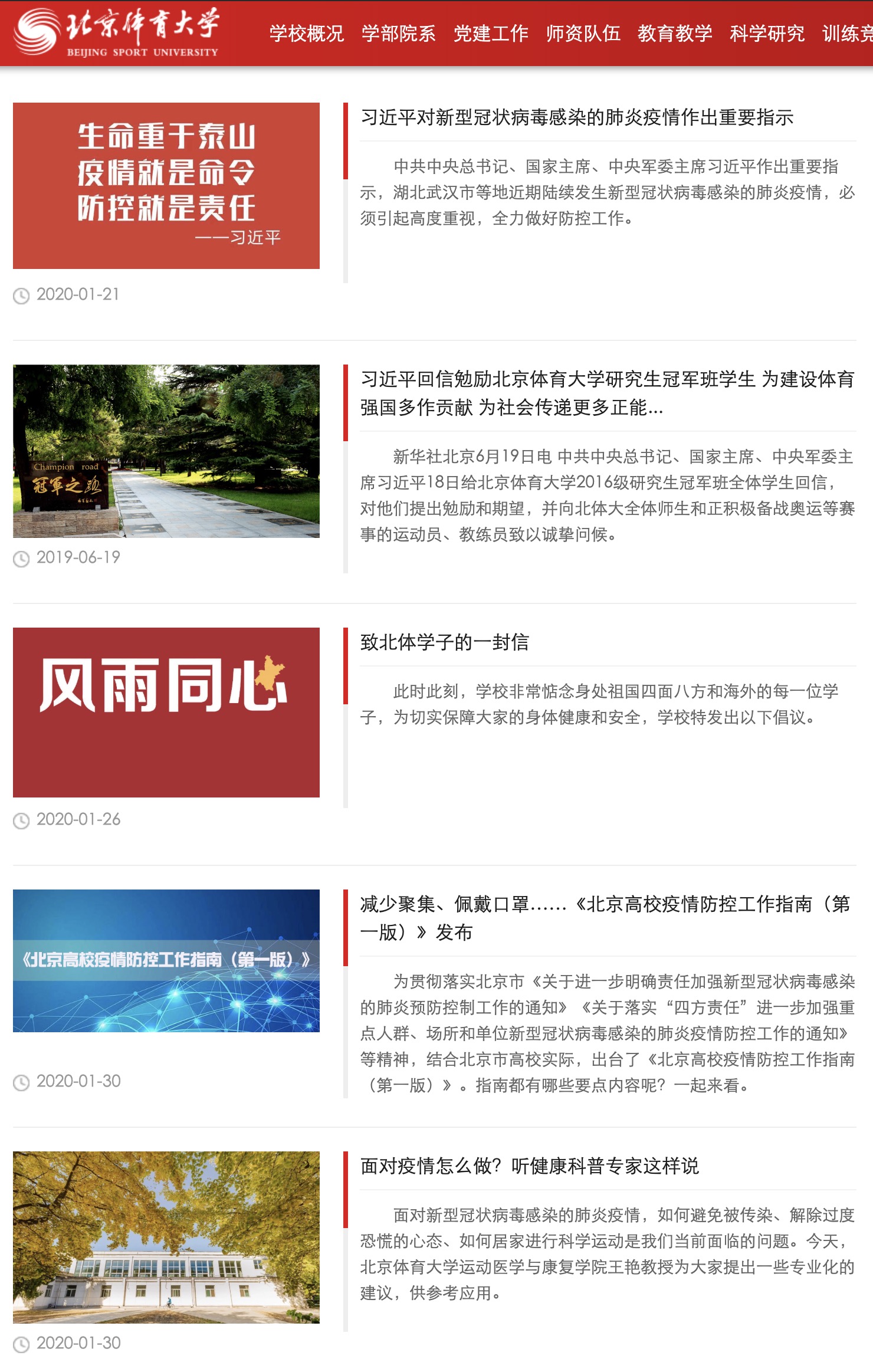Go to 学部院系 section
This screenshot has height=1372, width=873.
coord(399,34)
